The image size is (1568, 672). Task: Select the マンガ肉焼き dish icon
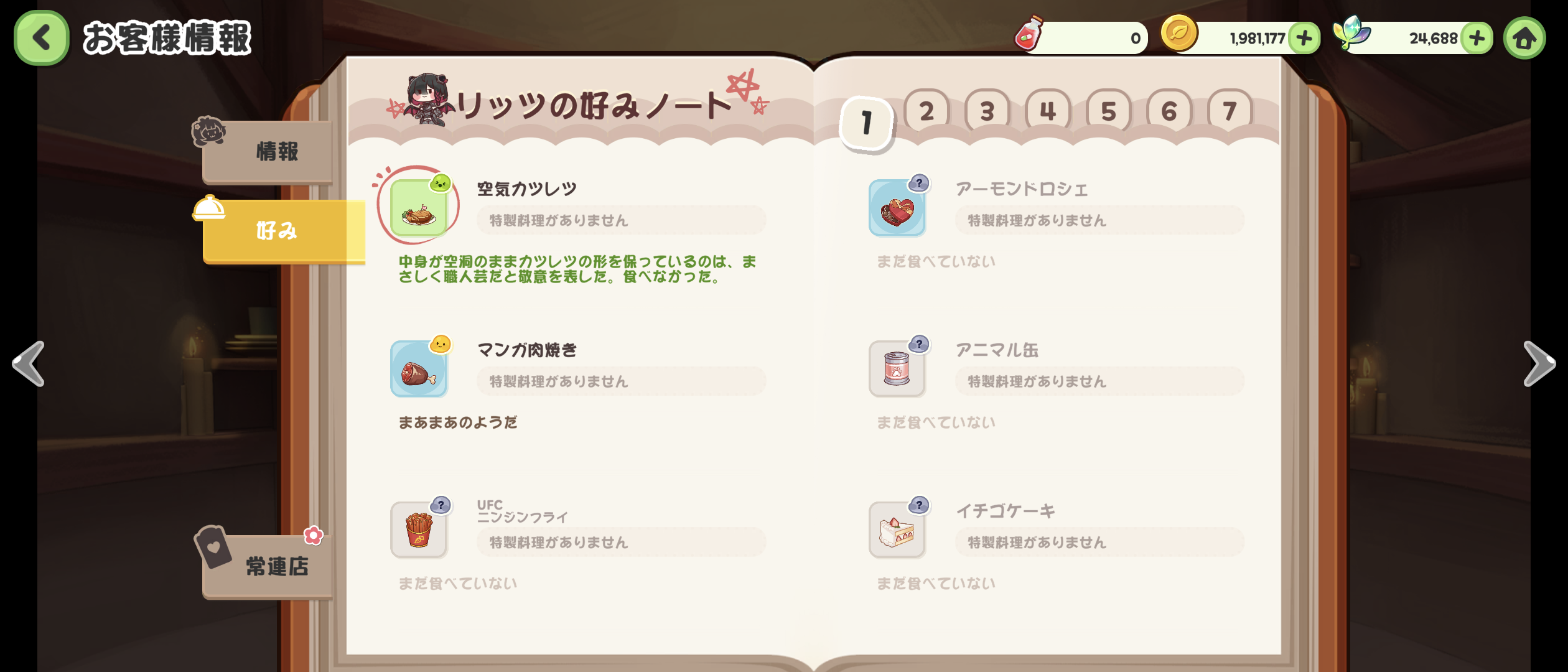pyautogui.click(x=418, y=369)
